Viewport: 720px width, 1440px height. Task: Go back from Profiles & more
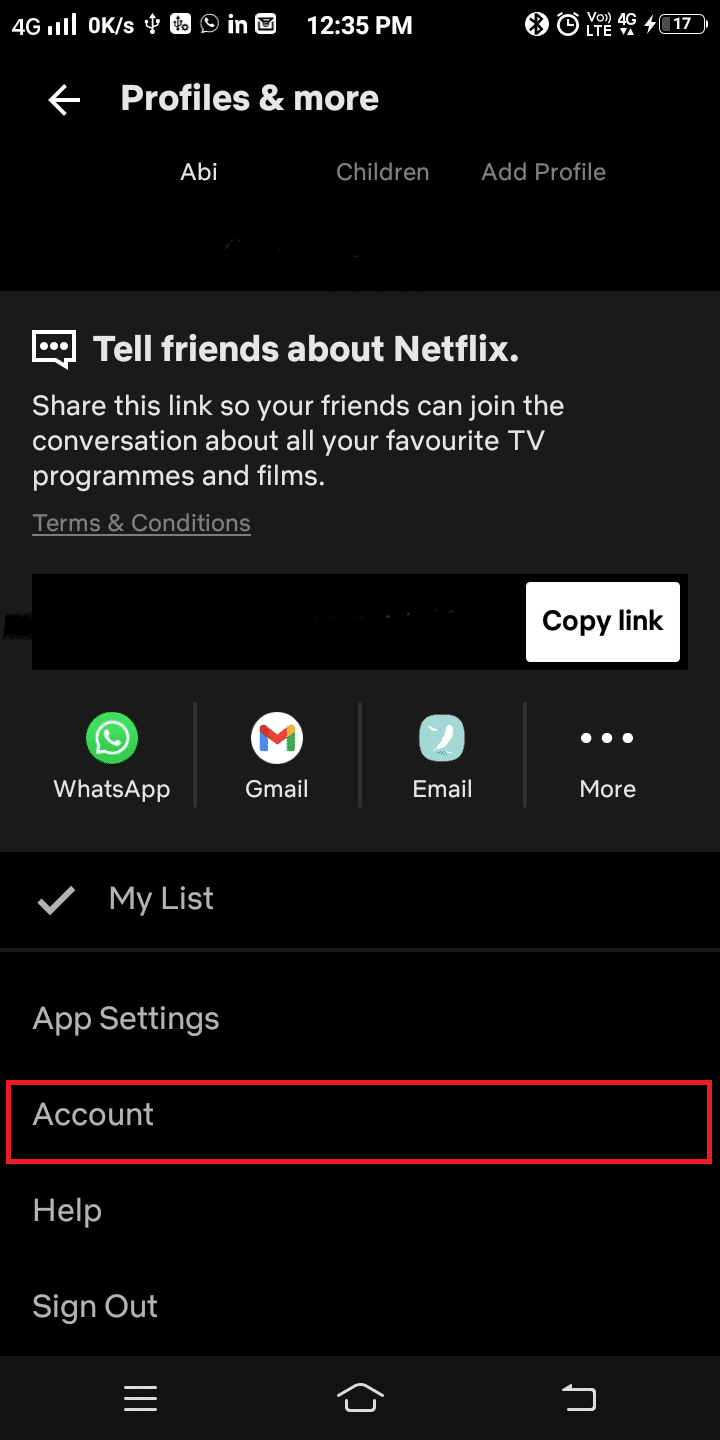pyautogui.click(x=64, y=99)
